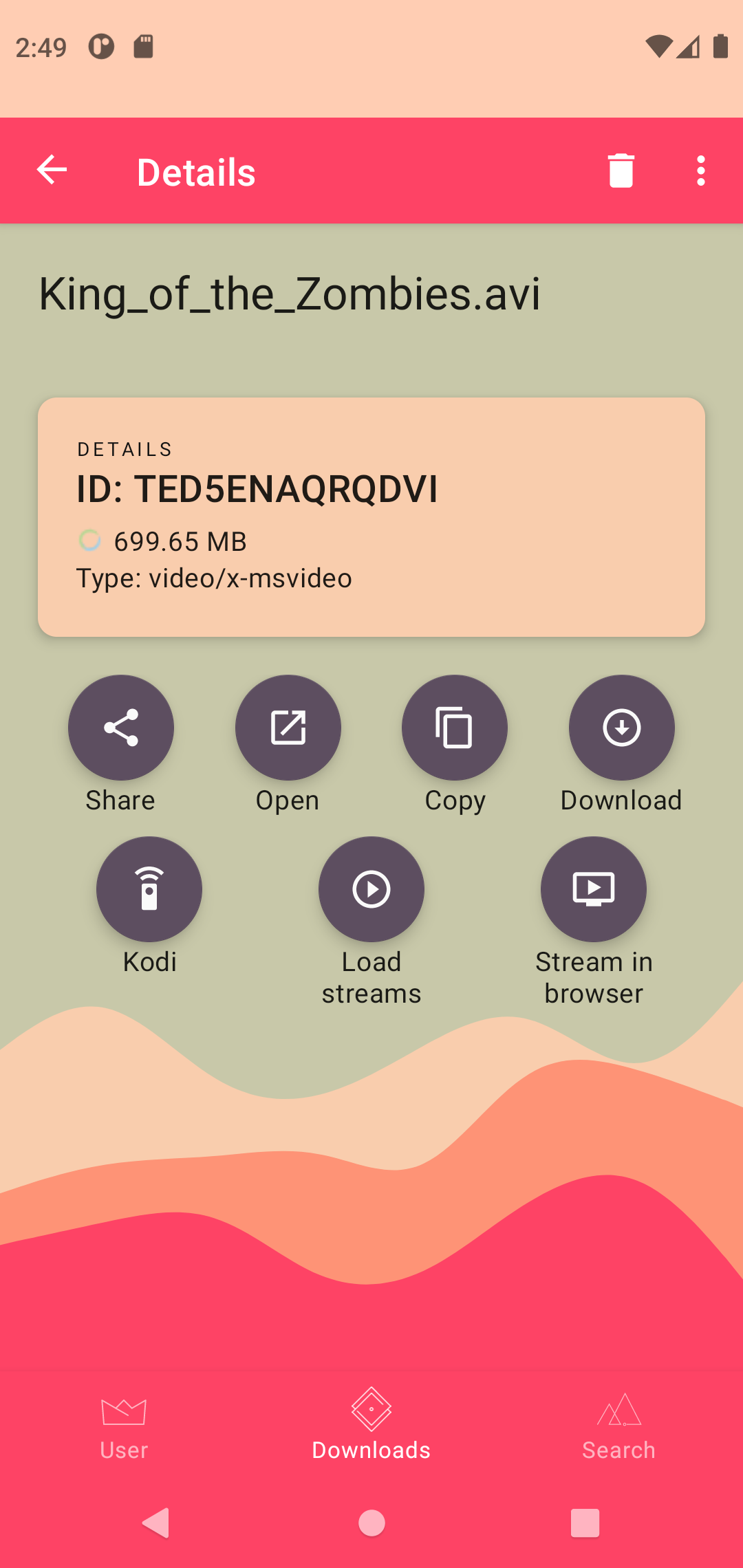Go back using the app bar arrow

click(x=52, y=171)
